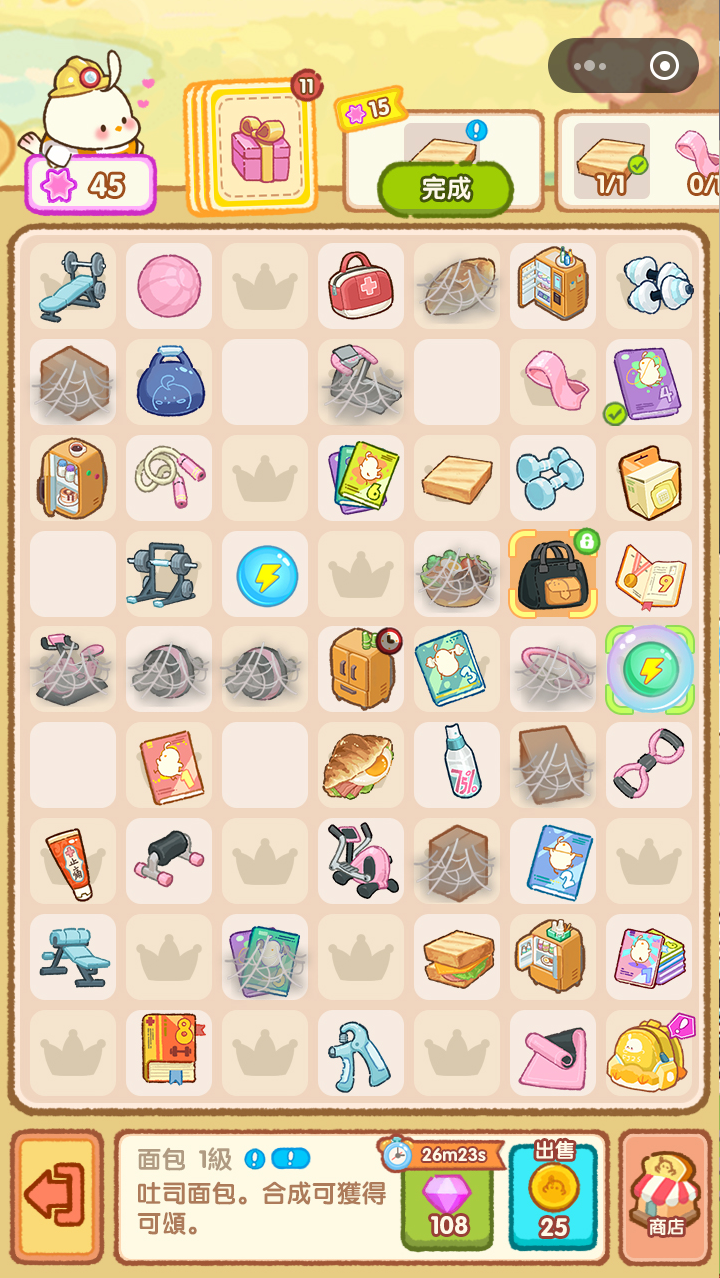Tap the black gym bag with lock
The image size is (720, 1278).
(552, 574)
